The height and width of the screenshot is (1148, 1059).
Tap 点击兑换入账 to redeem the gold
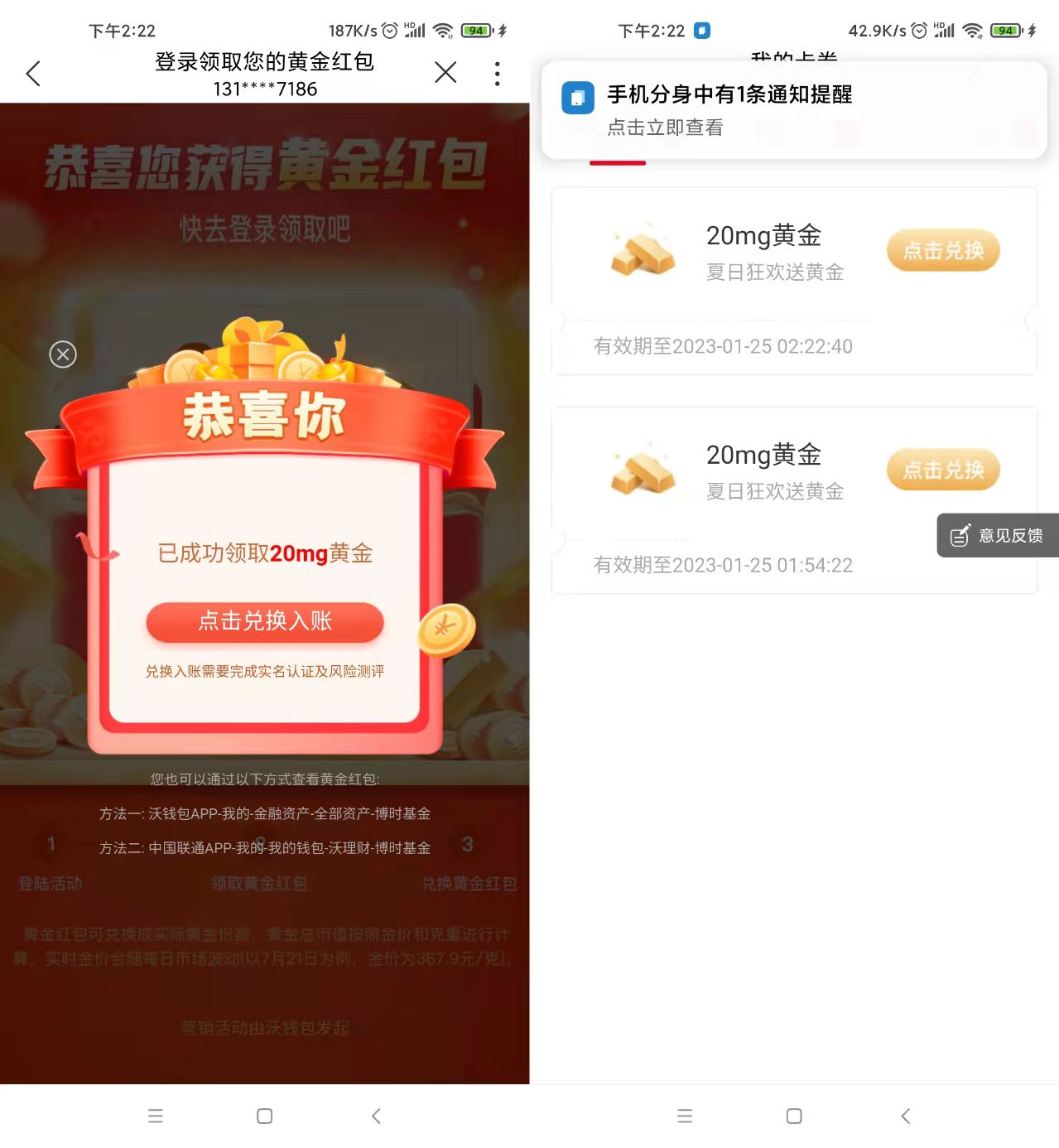coord(265,621)
